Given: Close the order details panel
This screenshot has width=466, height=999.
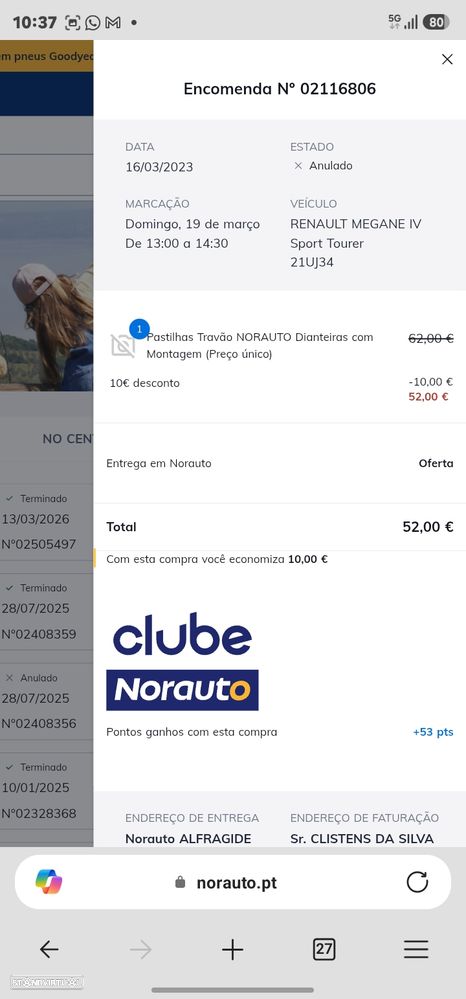Looking at the screenshot, I should 447,59.
